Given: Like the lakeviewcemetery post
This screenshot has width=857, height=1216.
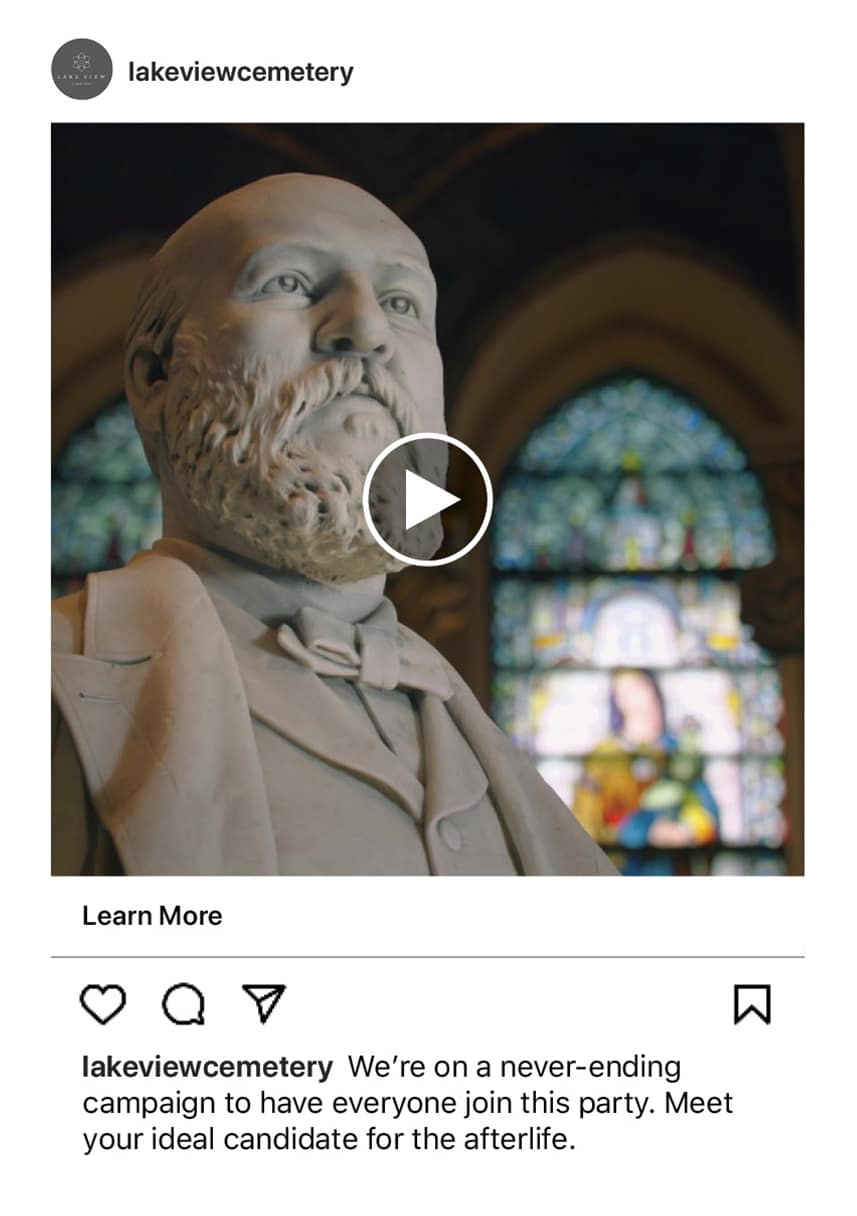Looking at the screenshot, I should click(103, 1004).
